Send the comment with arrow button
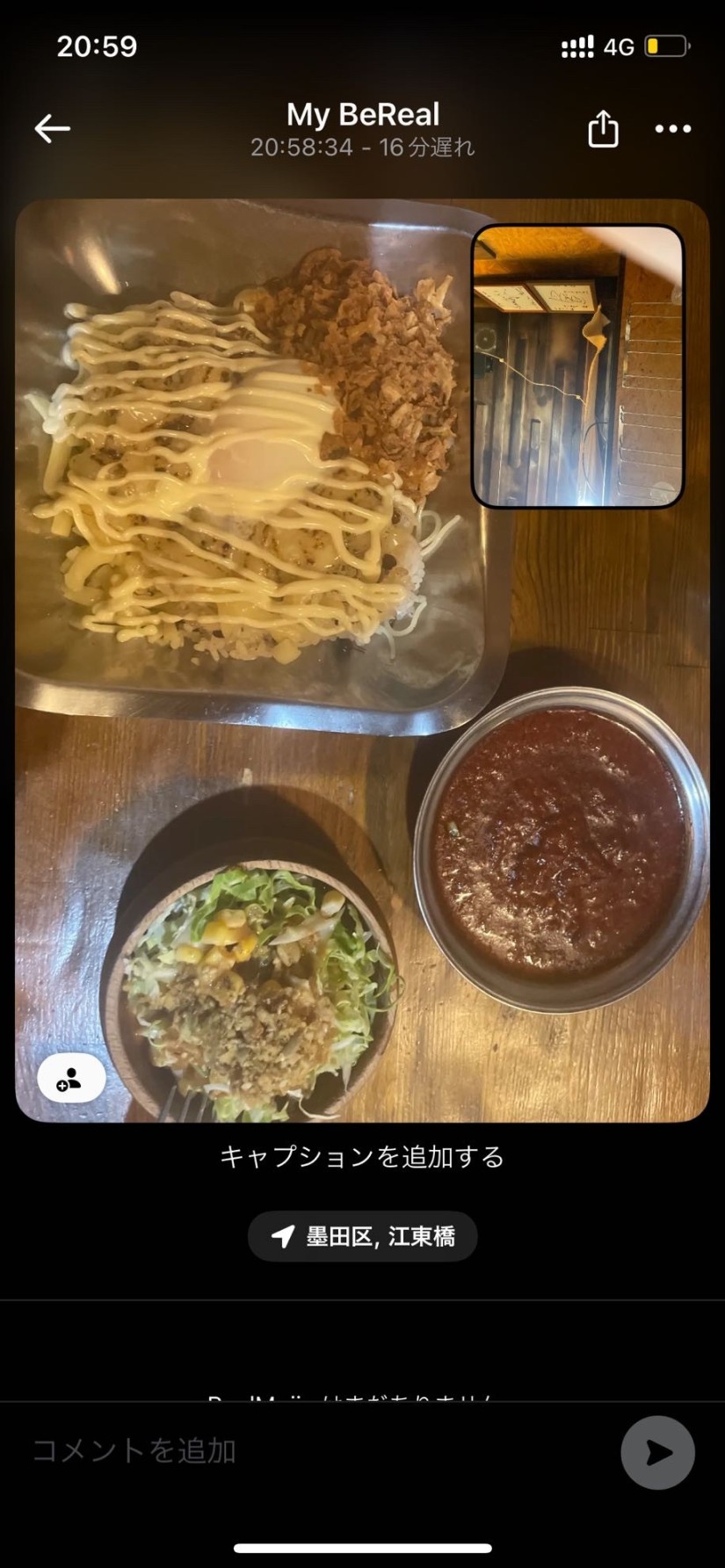Screen dimensions: 725x1568 pyautogui.click(x=657, y=1452)
